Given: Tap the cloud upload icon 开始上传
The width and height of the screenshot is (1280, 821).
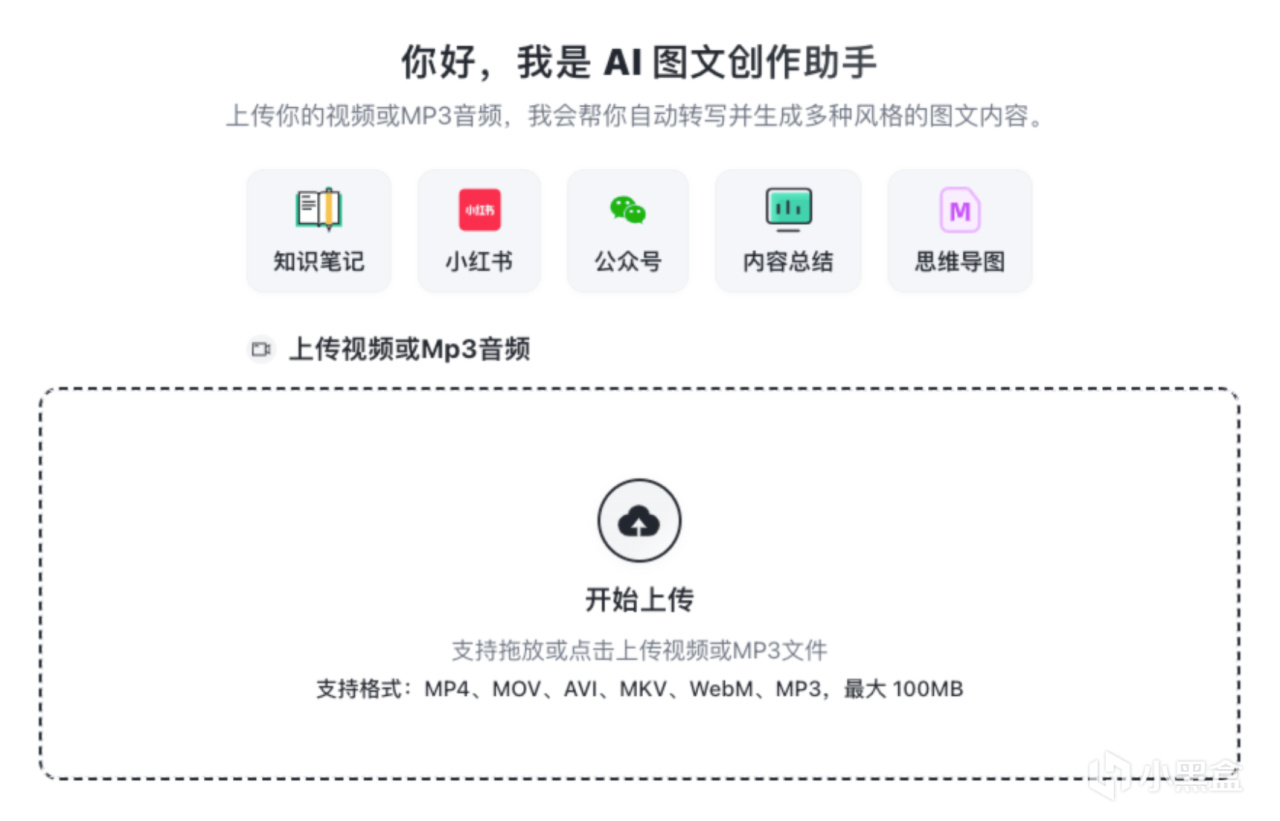Looking at the screenshot, I should 639,521.
